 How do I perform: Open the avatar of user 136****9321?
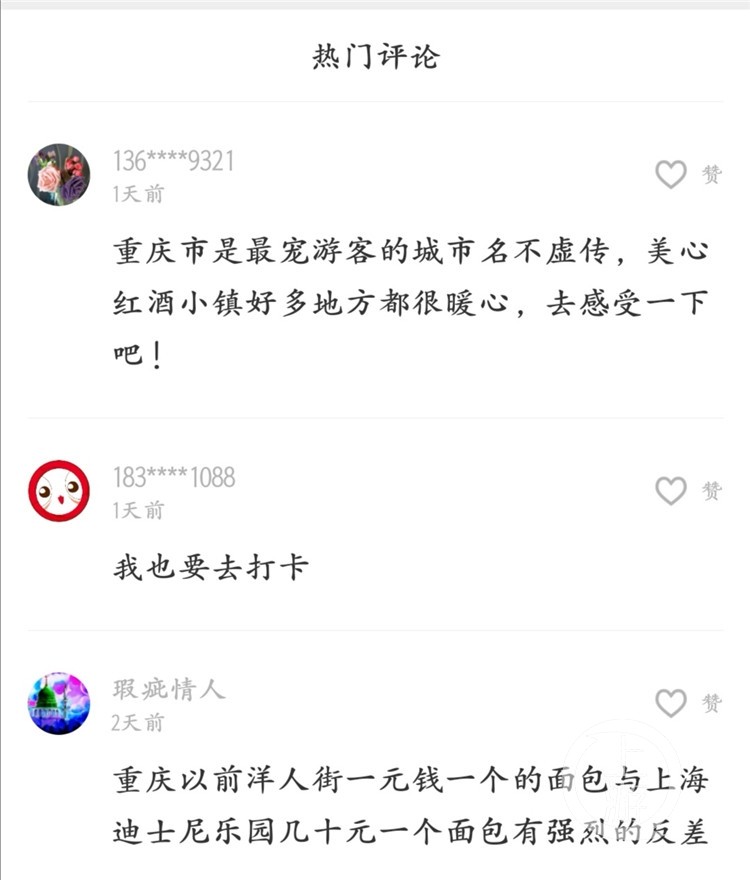click(59, 175)
